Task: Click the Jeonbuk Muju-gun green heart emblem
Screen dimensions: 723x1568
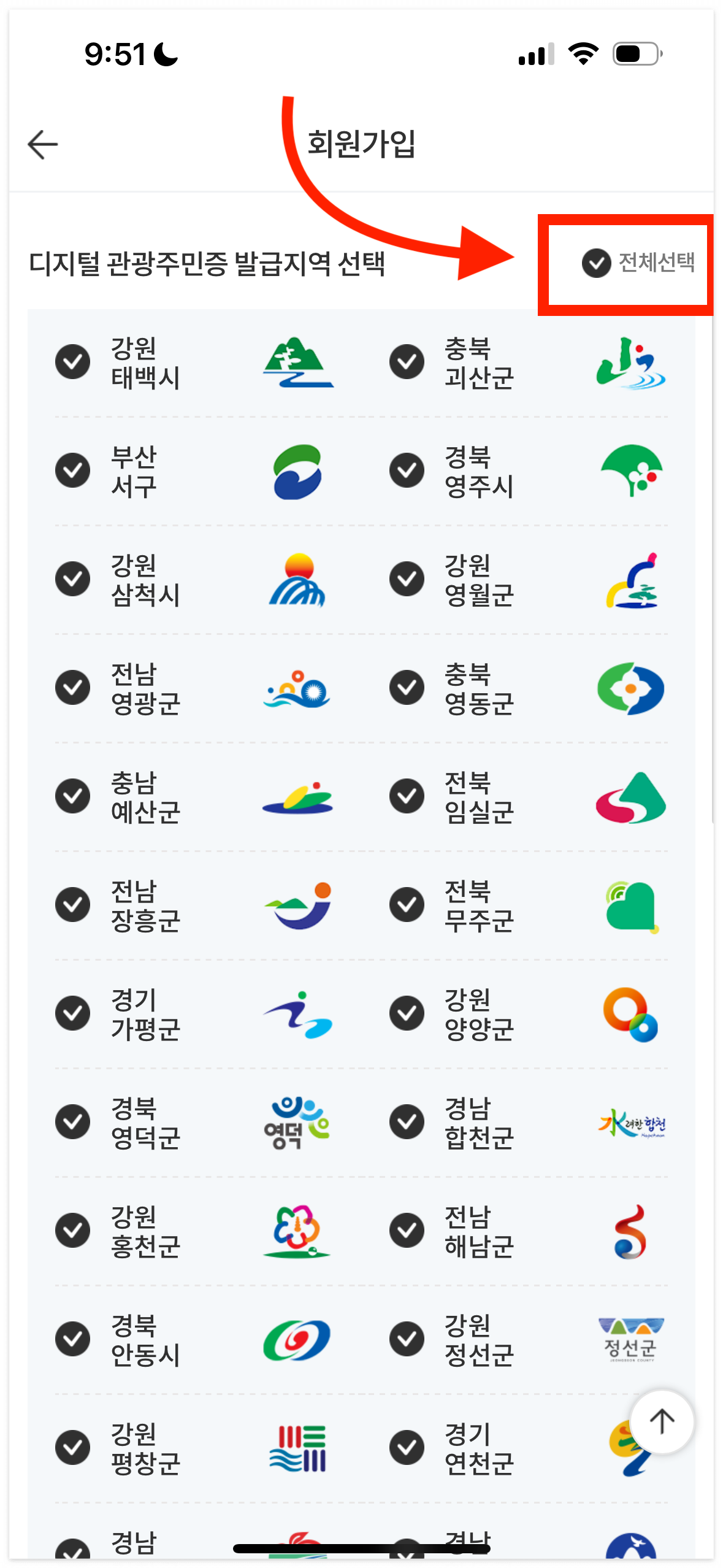Action: point(631,906)
